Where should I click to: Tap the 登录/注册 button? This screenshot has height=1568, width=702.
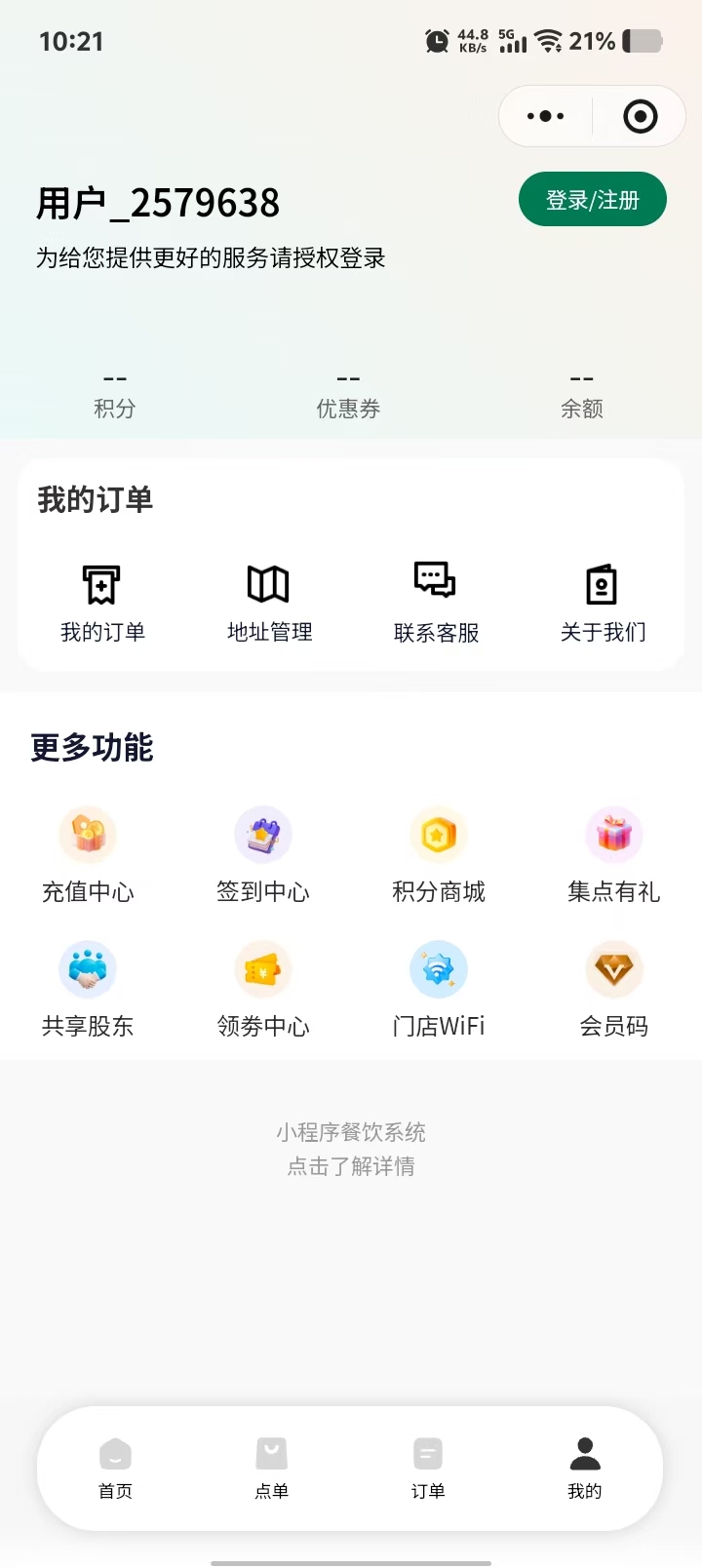[592, 200]
